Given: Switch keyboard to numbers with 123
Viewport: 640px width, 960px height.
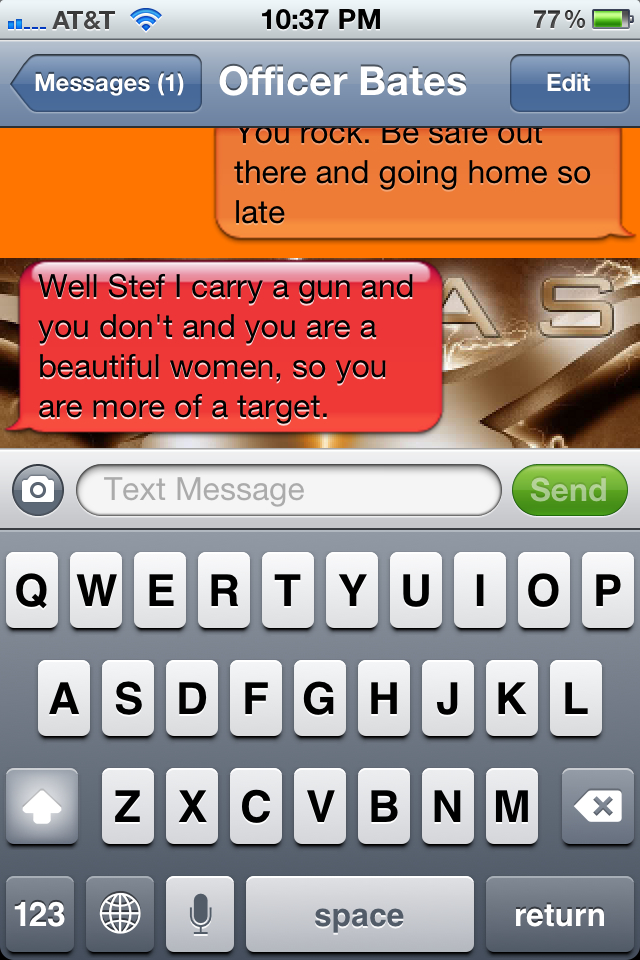Looking at the screenshot, I should point(40,914).
